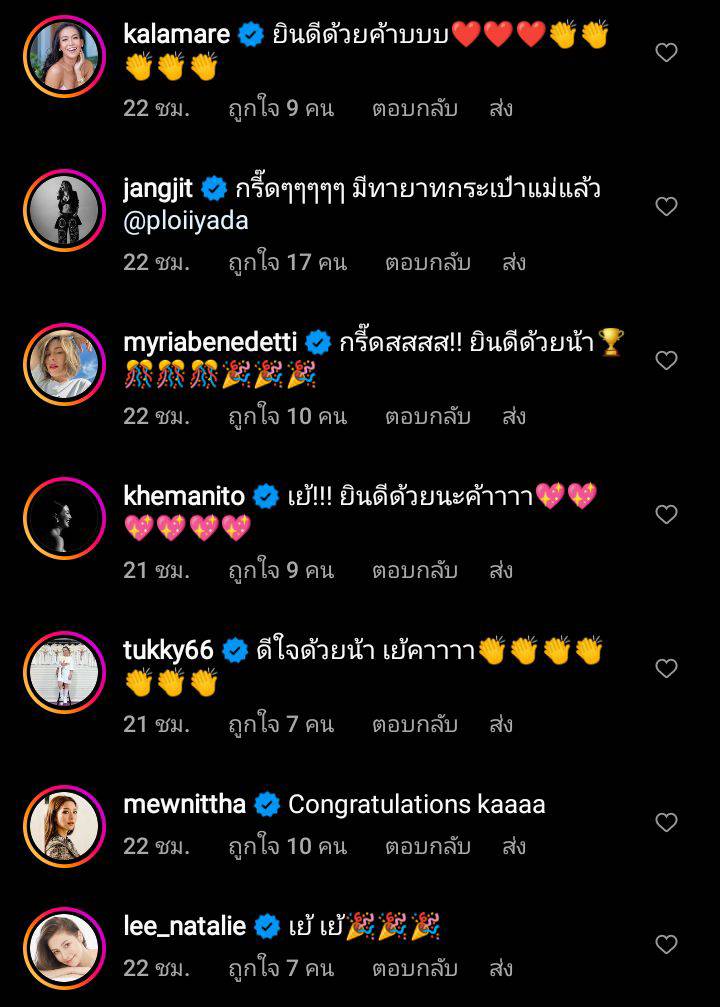The width and height of the screenshot is (720, 1007).
Task: Click khemanito's profile photo thumbnail
Action: pyautogui.click(x=65, y=511)
